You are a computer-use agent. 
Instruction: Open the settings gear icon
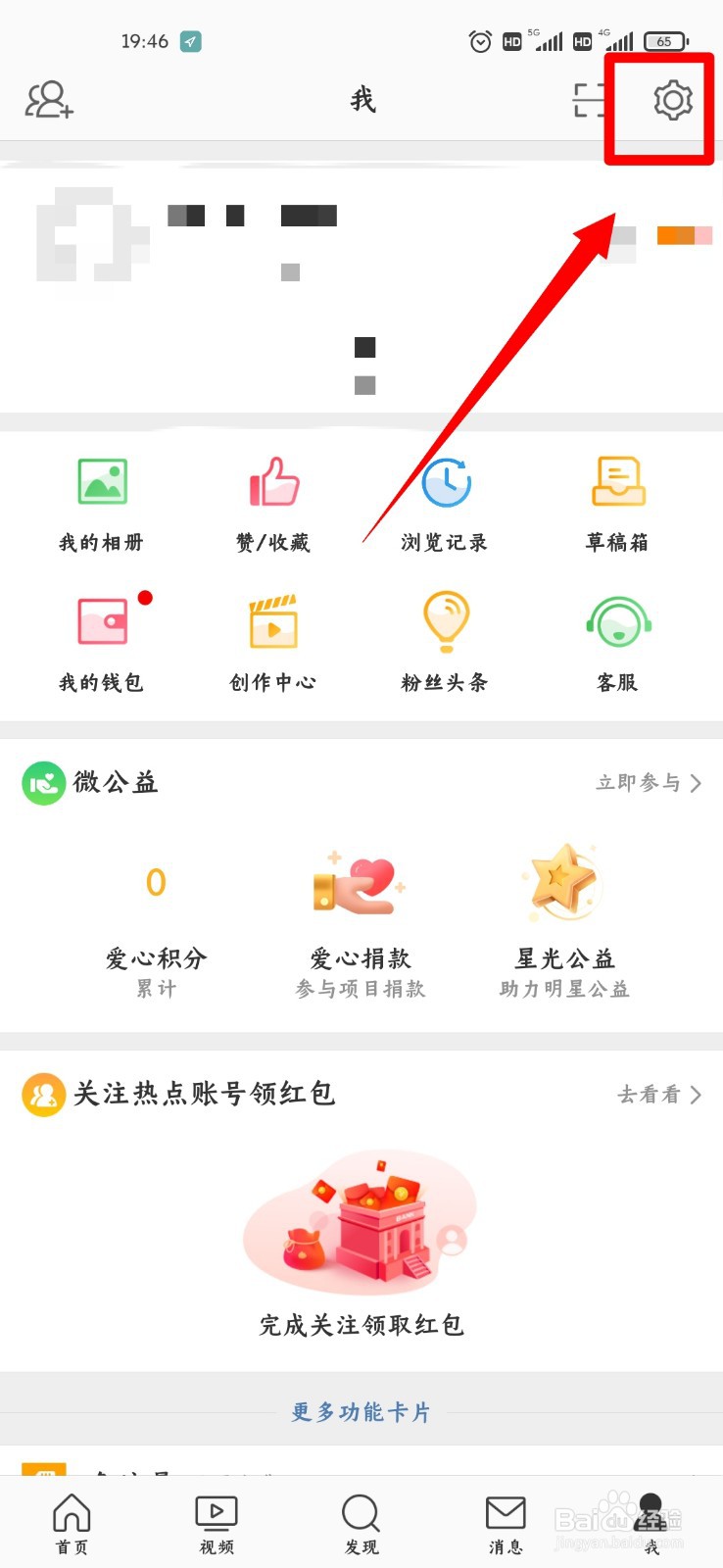click(673, 101)
